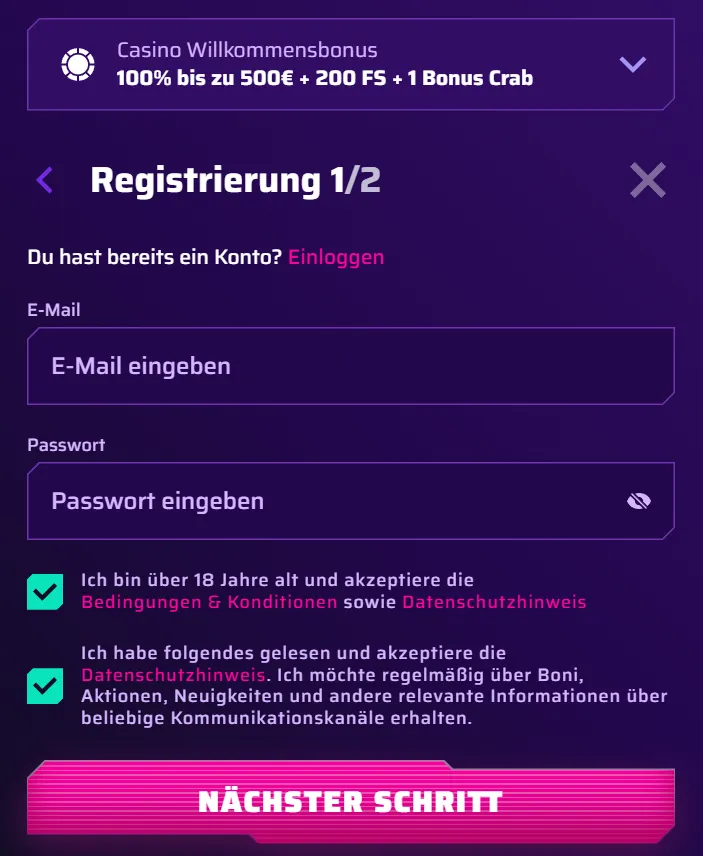Toggle password visibility eye icon

(x=638, y=501)
